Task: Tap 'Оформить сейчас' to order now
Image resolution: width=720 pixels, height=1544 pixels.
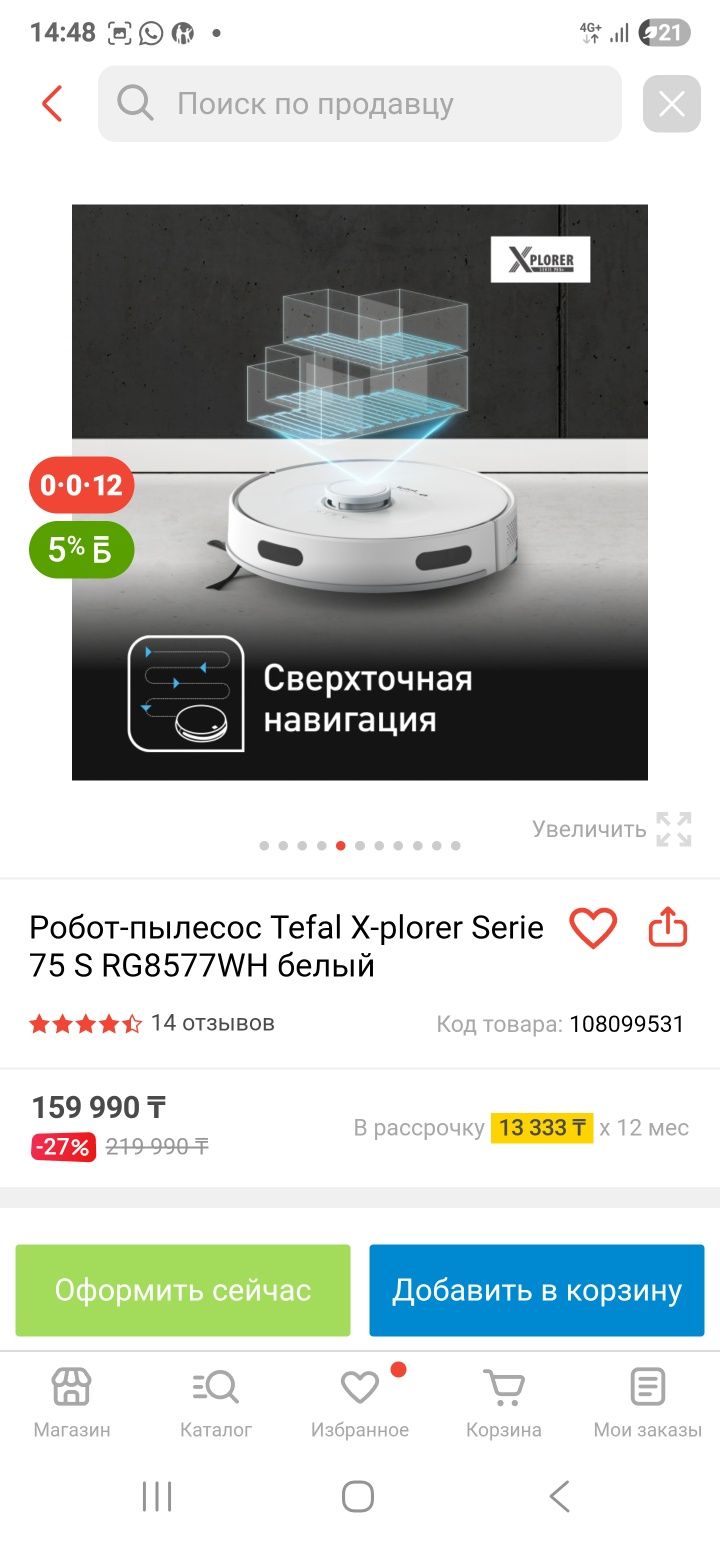Action: click(183, 1290)
